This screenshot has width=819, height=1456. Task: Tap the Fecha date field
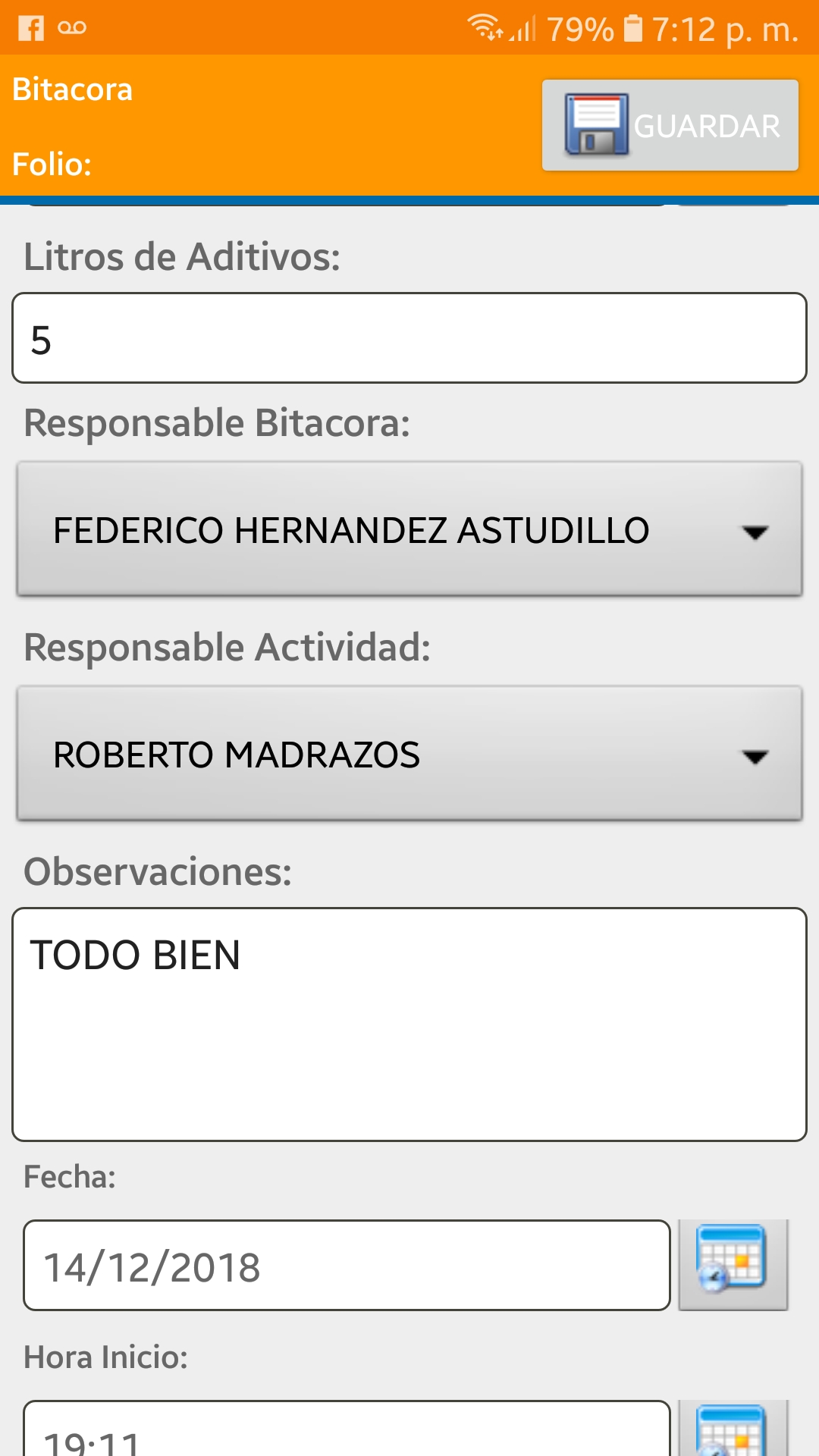pos(347,1266)
